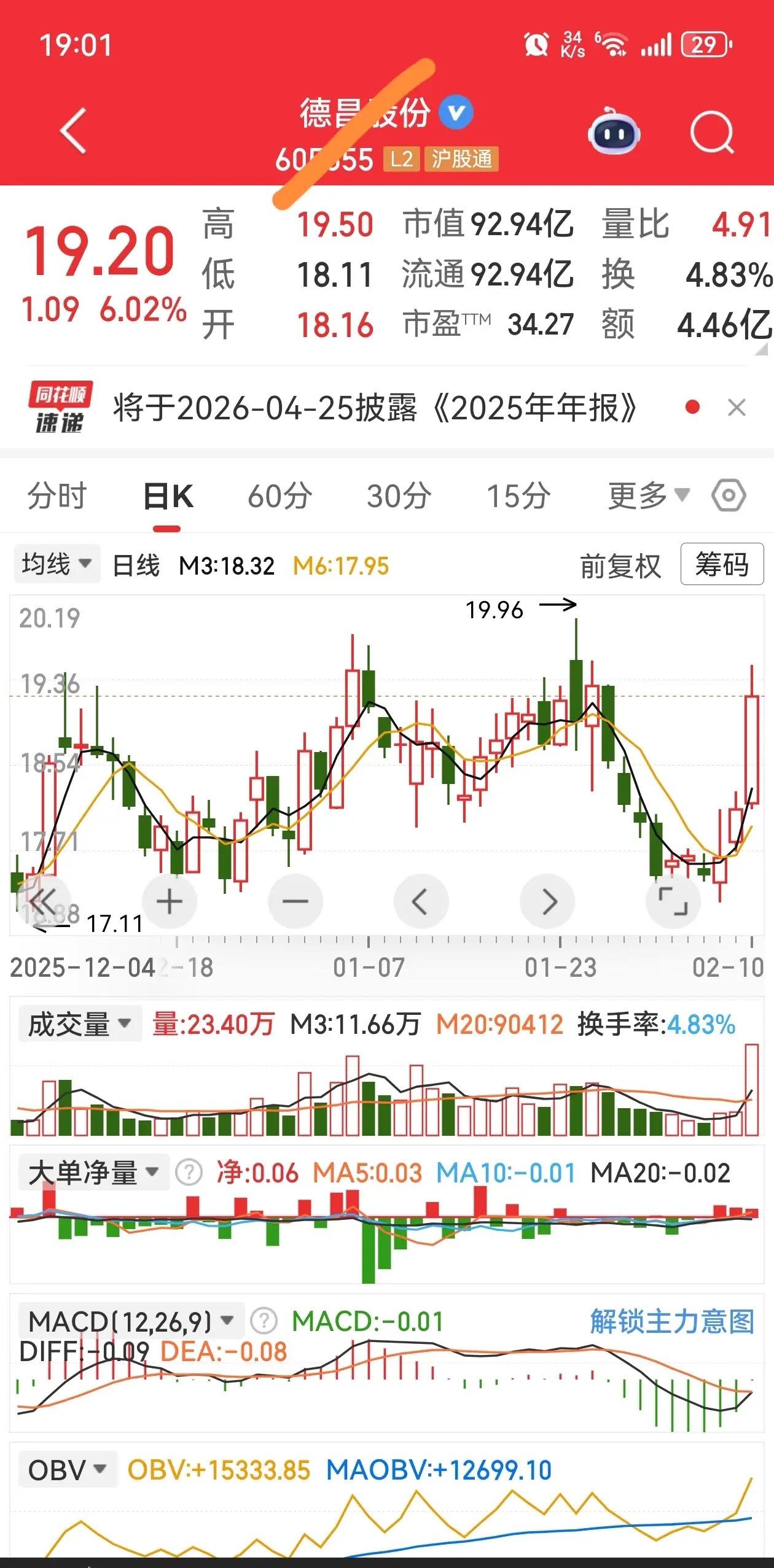Open the 均线 indicator dropdown
774x1568 pixels.
(57, 564)
